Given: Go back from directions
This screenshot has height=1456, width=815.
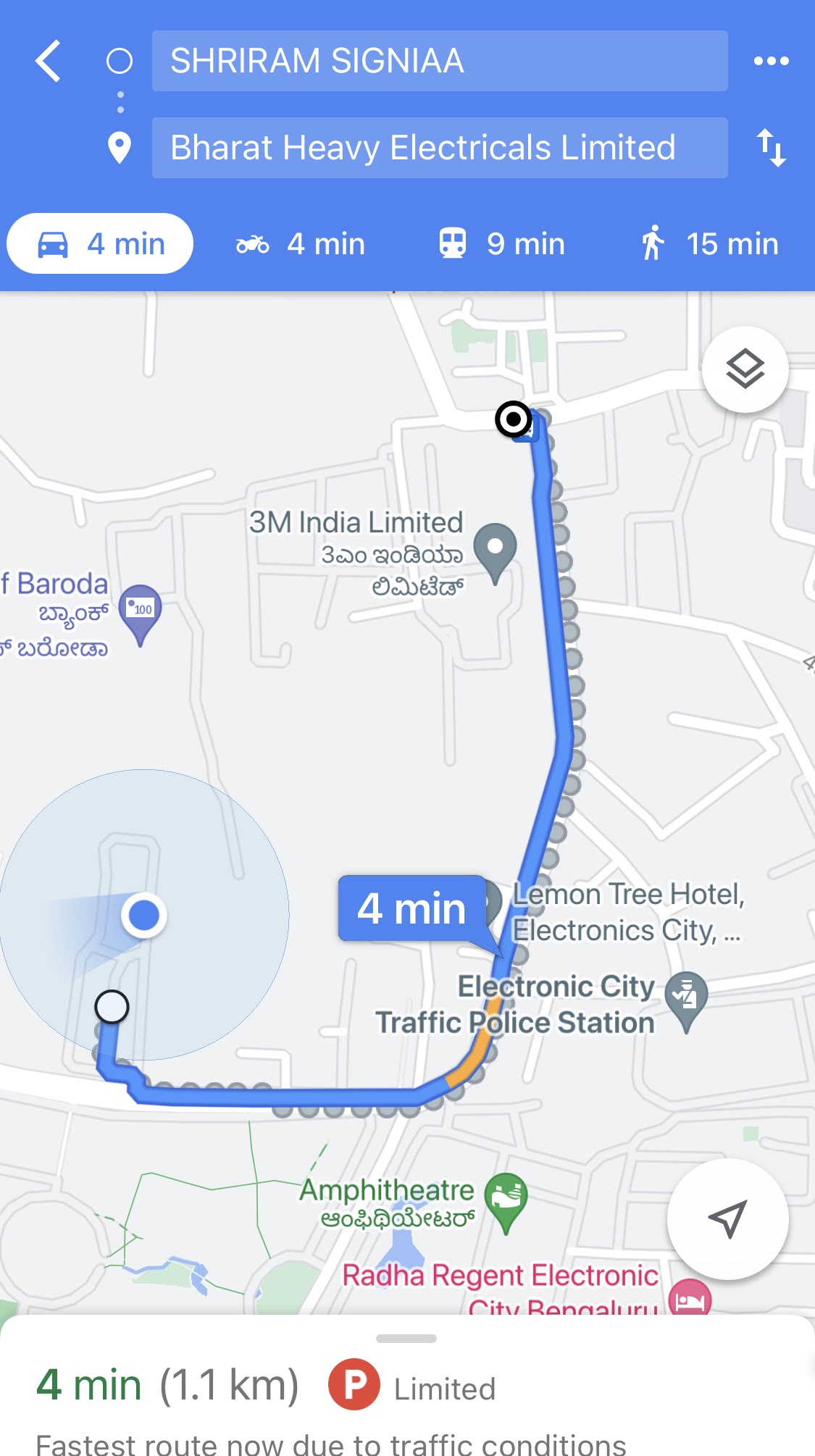Looking at the screenshot, I should 49,61.
